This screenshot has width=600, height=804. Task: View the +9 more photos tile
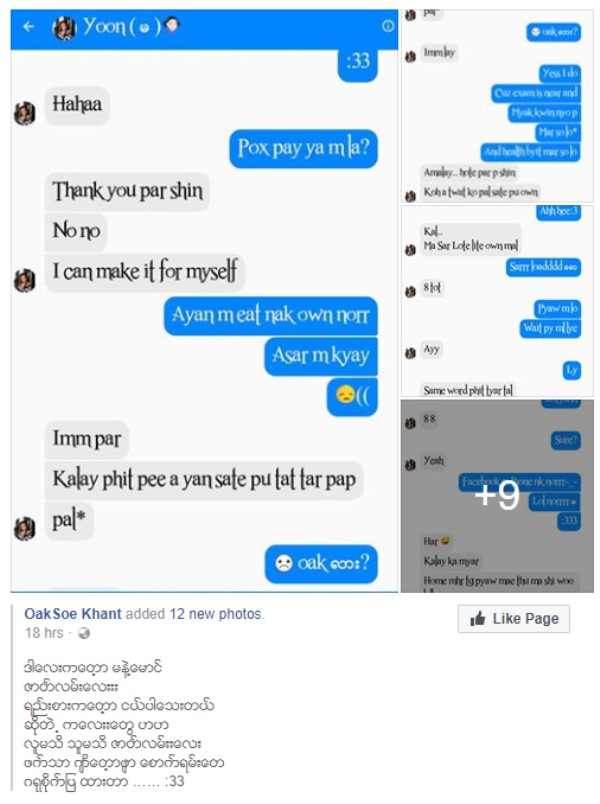[x=497, y=496]
